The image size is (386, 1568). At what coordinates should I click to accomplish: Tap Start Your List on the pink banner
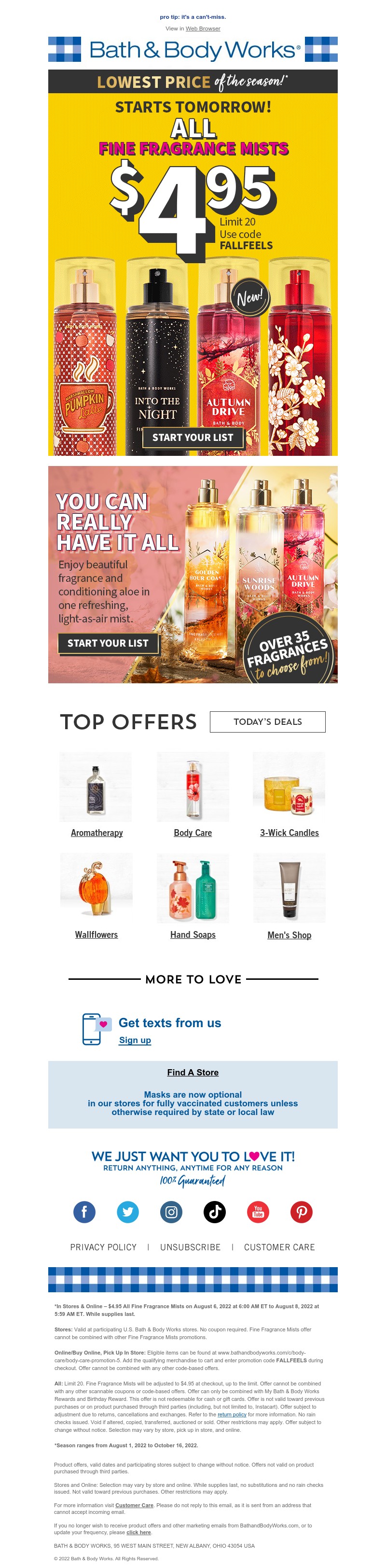[x=108, y=643]
